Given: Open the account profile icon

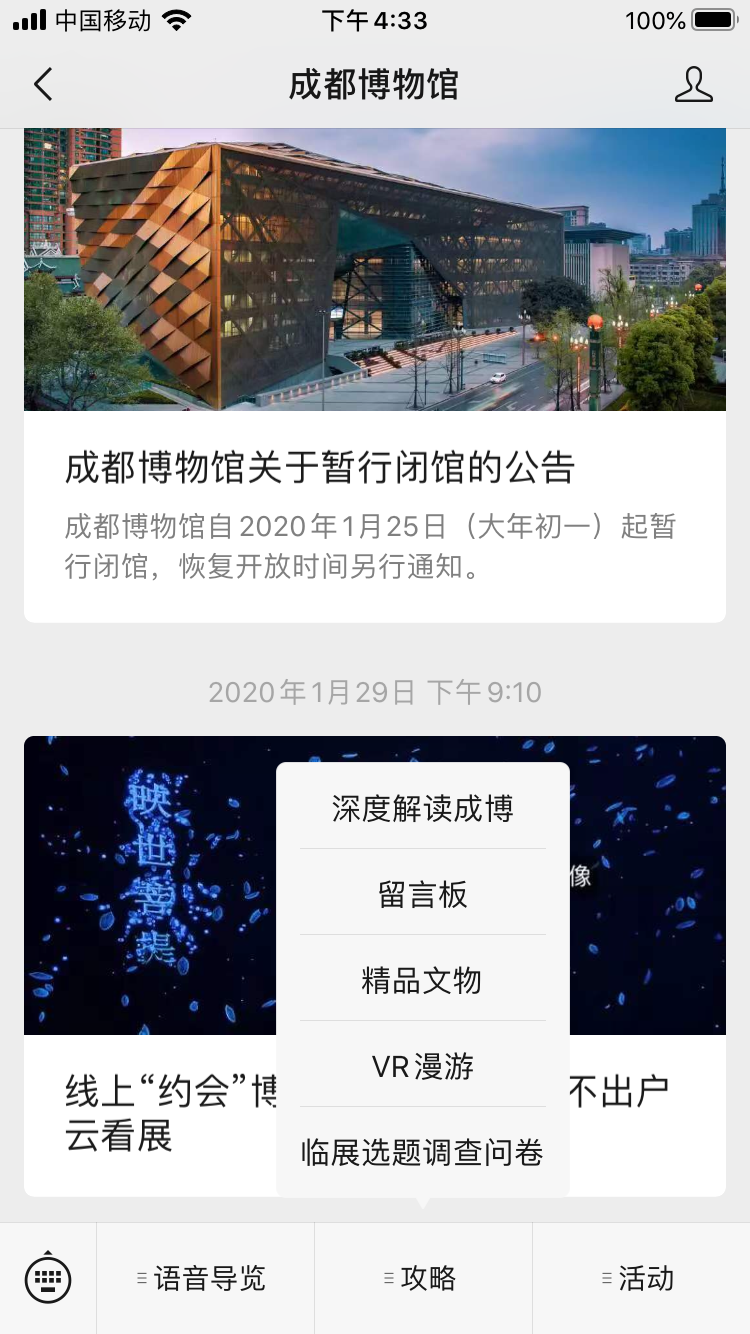Looking at the screenshot, I should (693, 85).
